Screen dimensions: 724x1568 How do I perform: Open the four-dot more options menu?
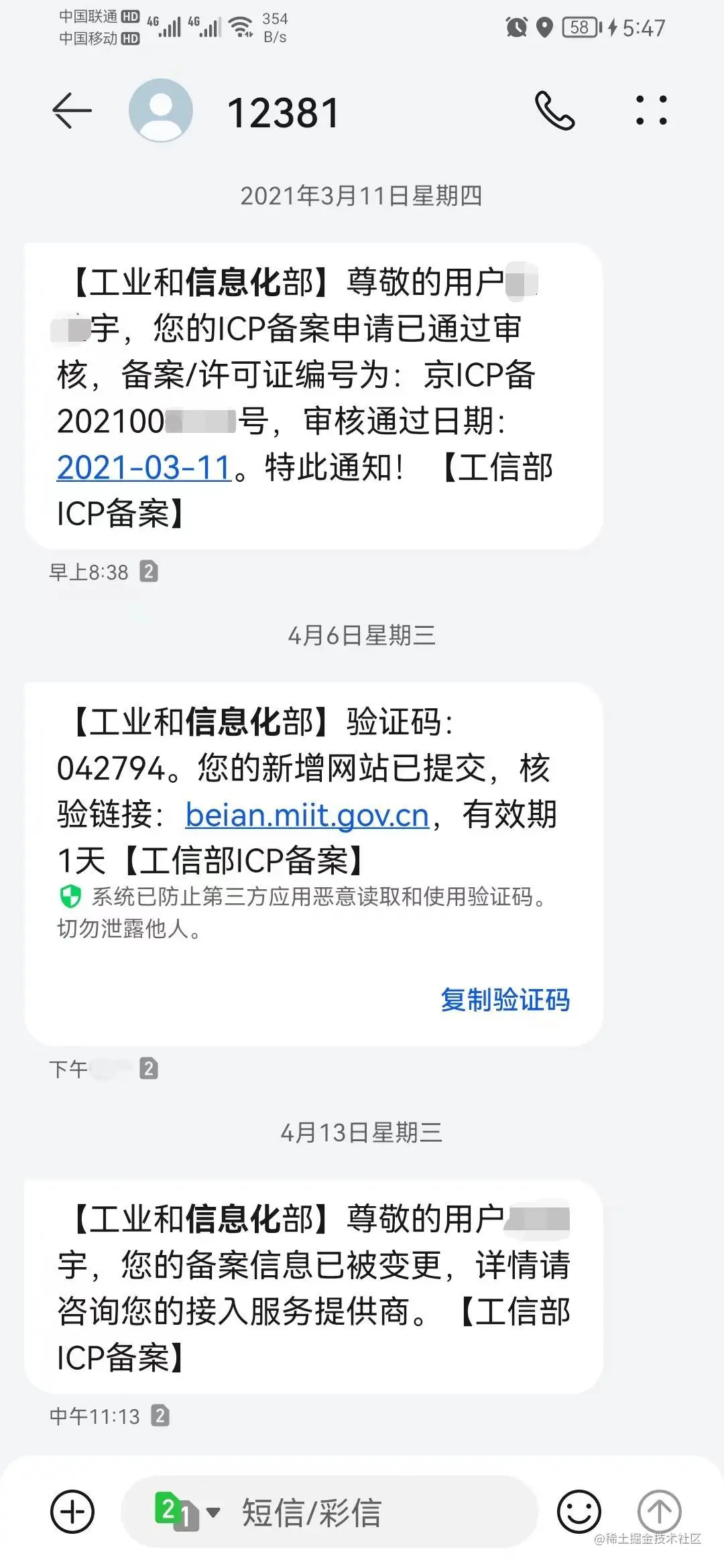tap(651, 111)
